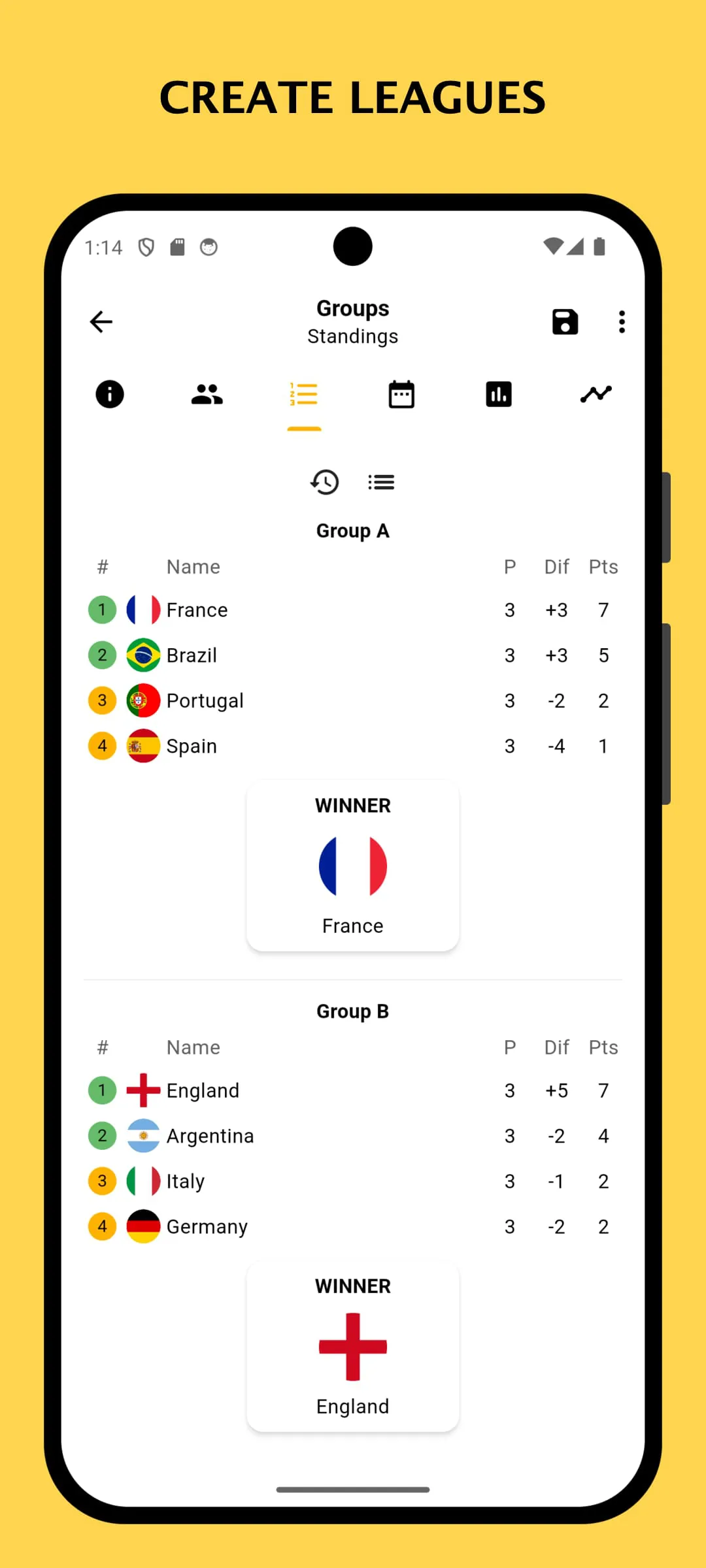Image resolution: width=706 pixels, height=1568 pixels.
Task: Open the Progress trend-line icon
Action: [x=596, y=394]
